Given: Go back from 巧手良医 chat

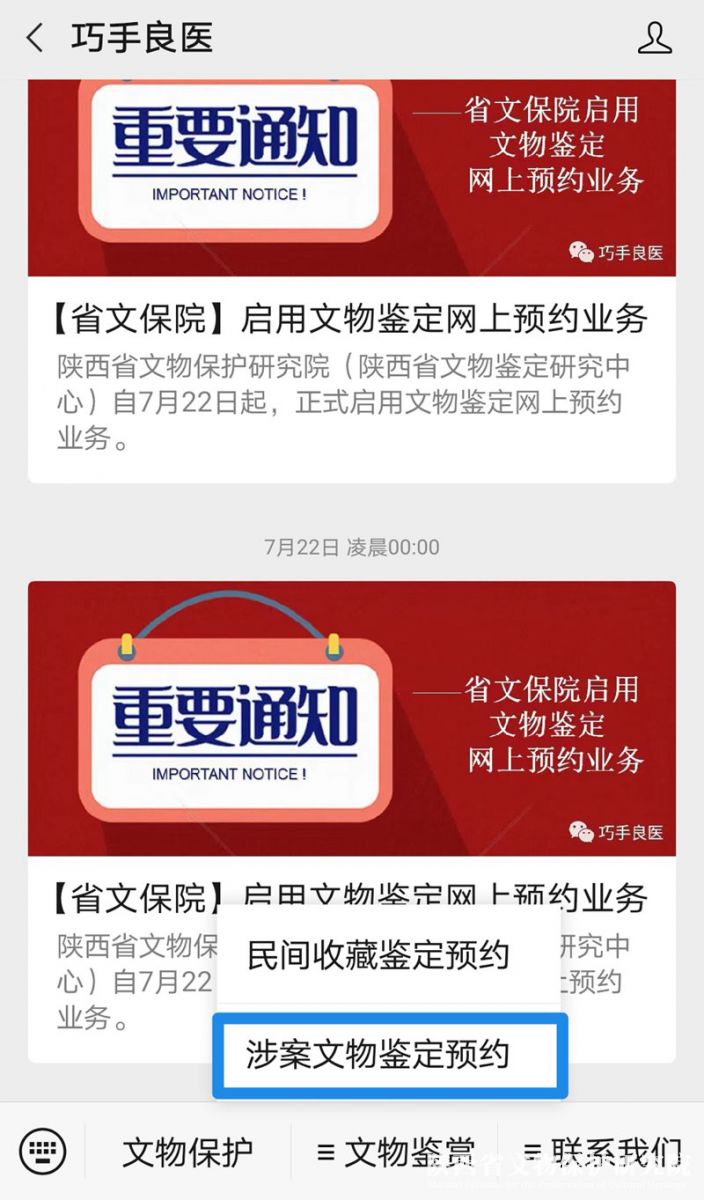Looking at the screenshot, I should pyautogui.click(x=36, y=38).
